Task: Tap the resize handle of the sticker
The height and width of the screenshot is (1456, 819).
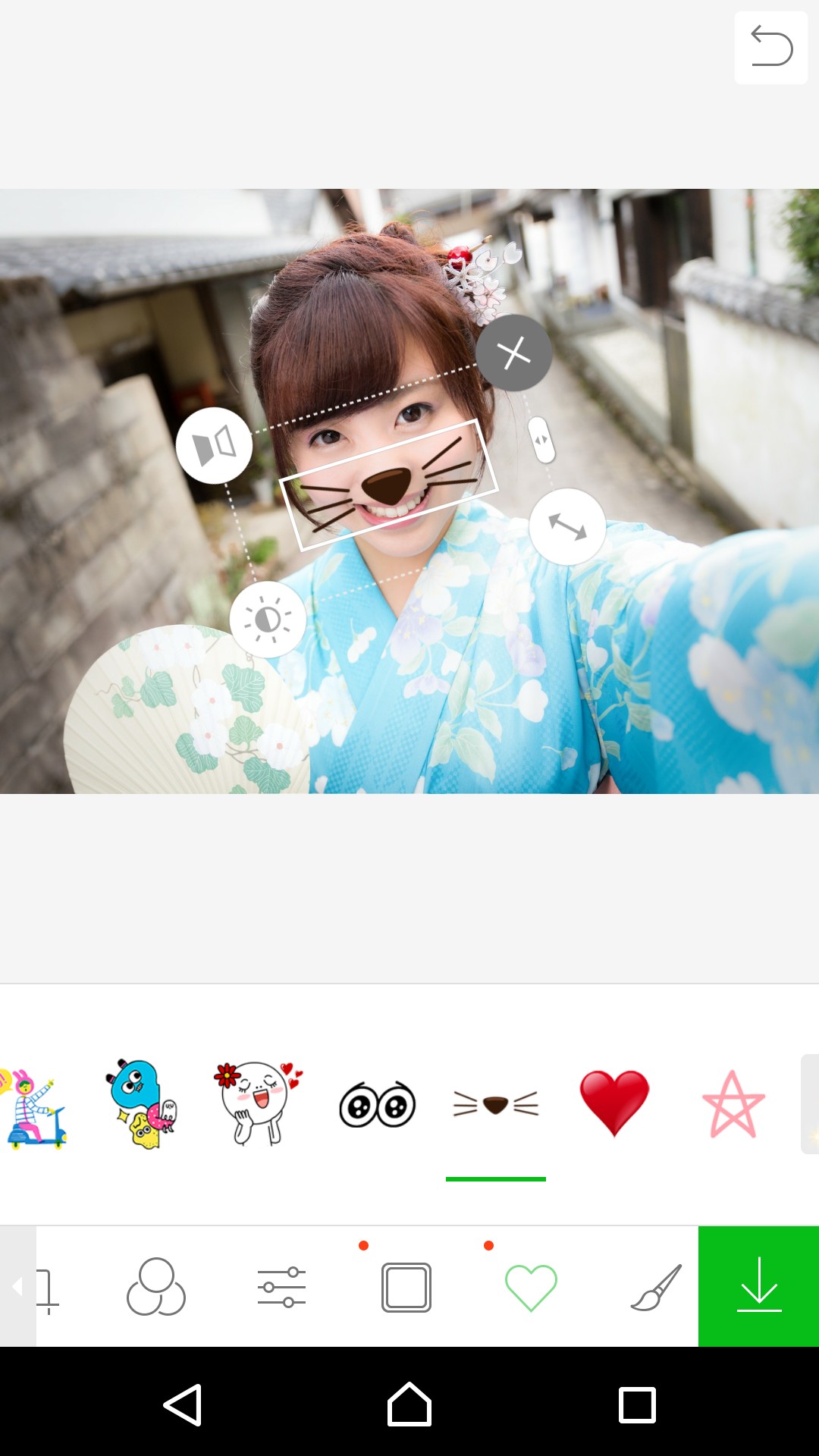Action: coord(567,526)
